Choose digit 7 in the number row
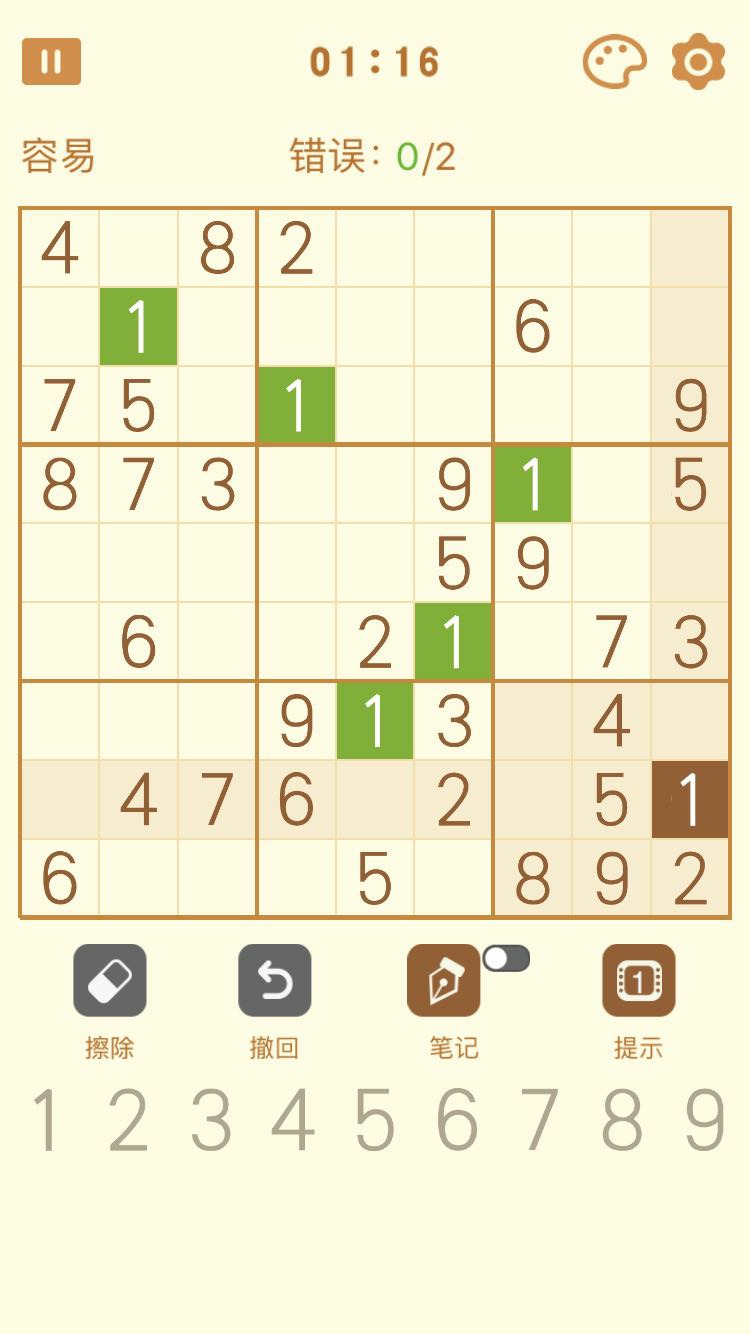This screenshot has width=750, height=1334. [539, 1121]
